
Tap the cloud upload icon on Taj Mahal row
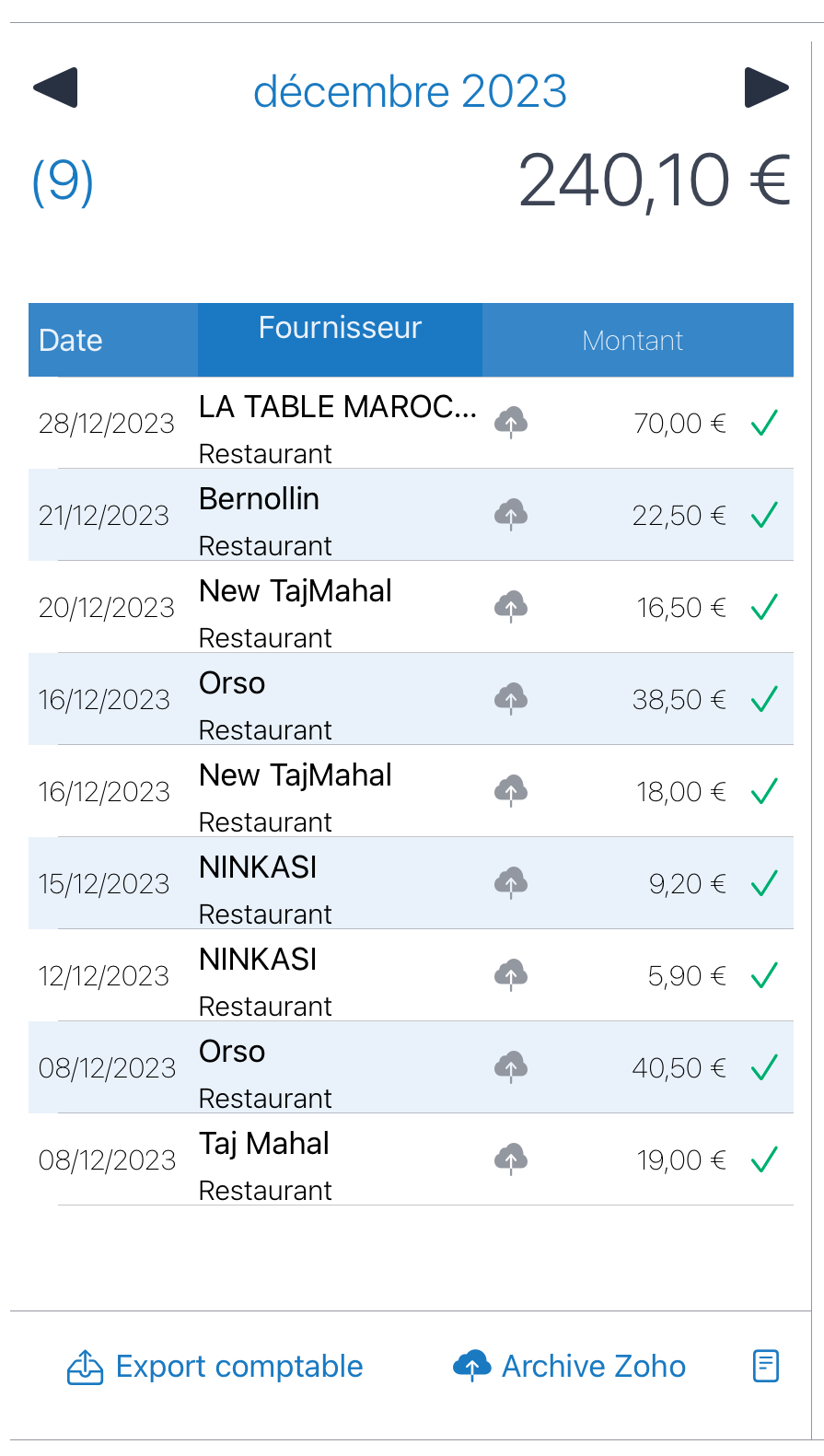[x=511, y=1159]
